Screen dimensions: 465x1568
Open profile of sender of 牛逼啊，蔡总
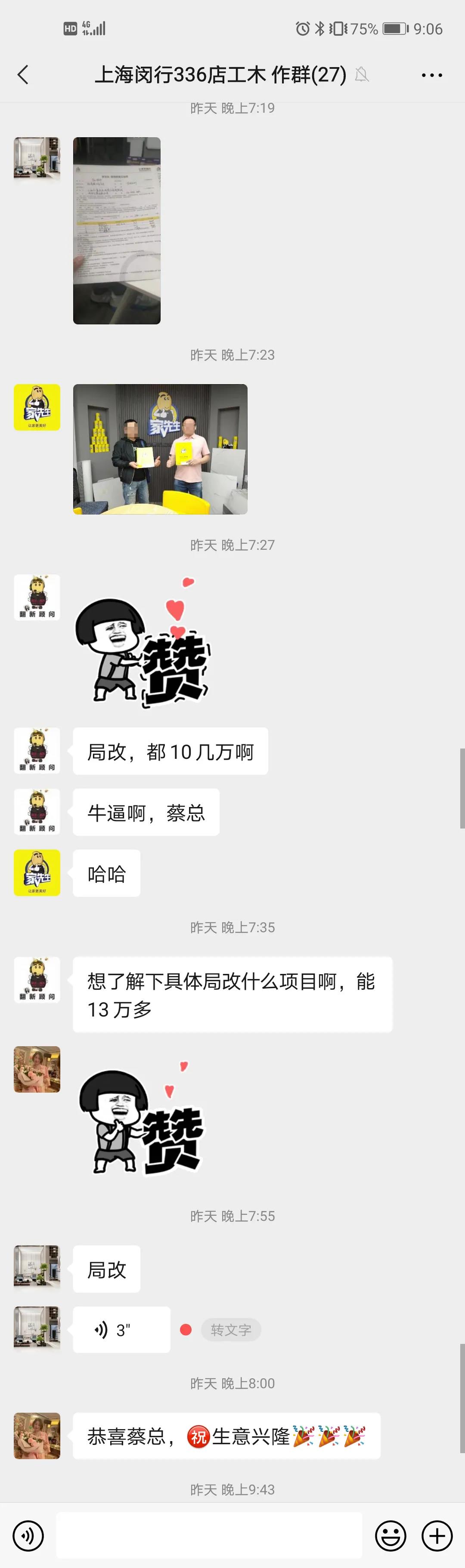(x=37, y=812)
